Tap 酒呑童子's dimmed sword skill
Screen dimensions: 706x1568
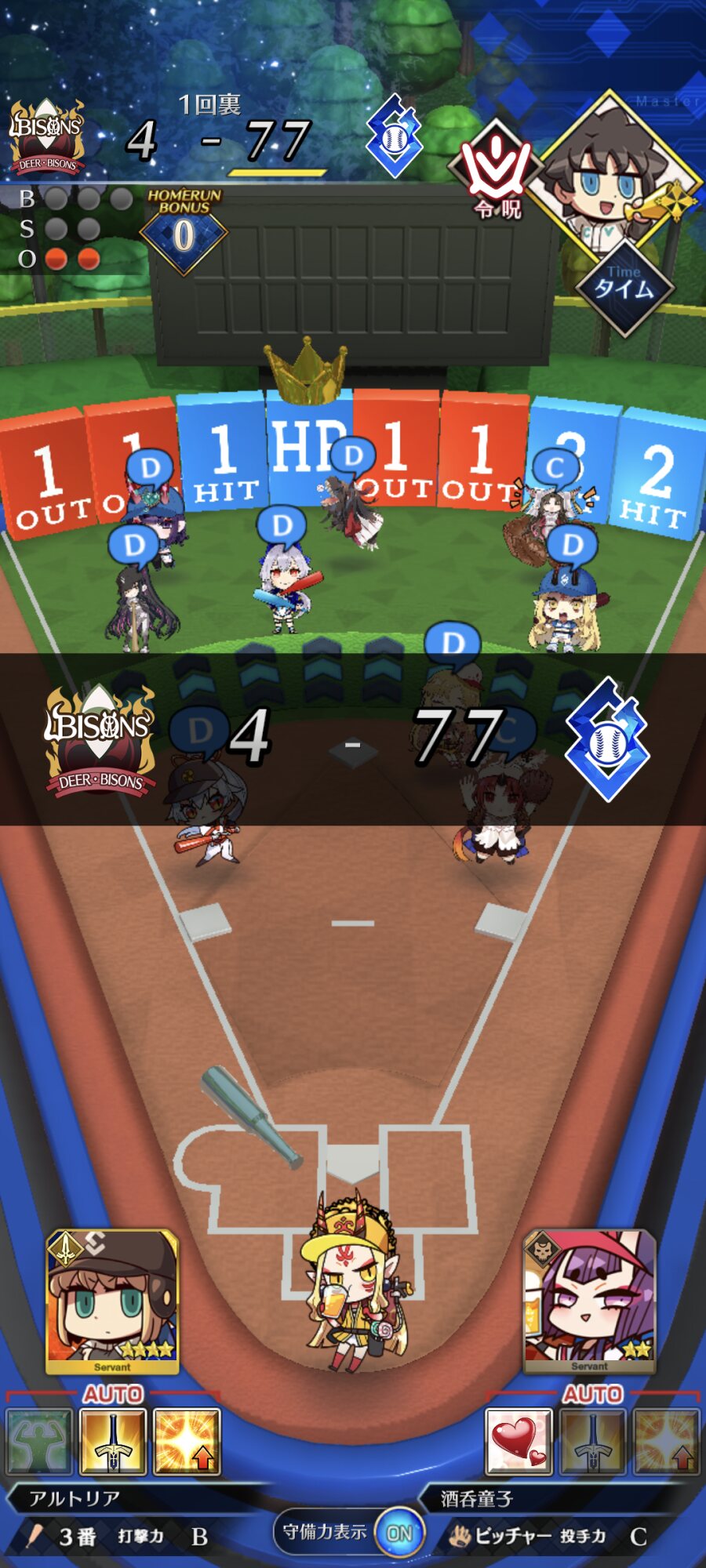click(x=592, y=1441)
